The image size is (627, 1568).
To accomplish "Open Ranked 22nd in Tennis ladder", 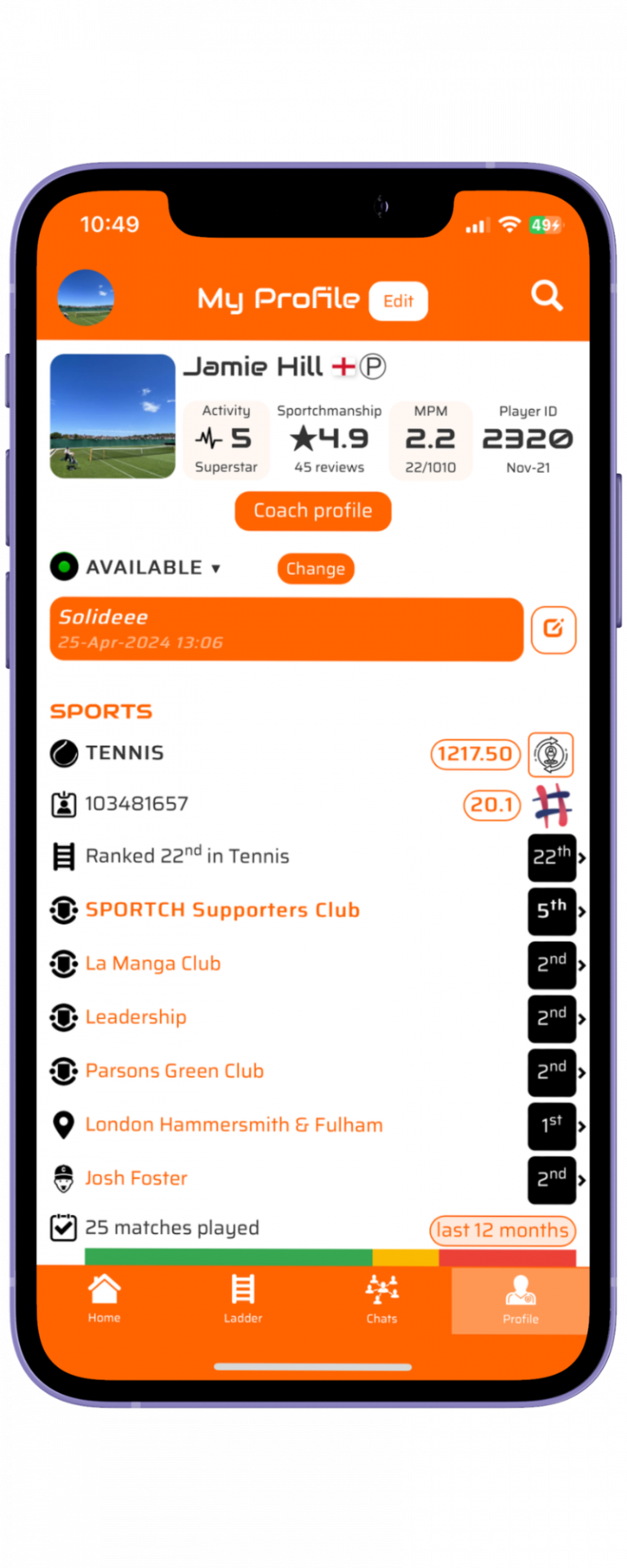I will pyautogui.click(x=187, y=856).
